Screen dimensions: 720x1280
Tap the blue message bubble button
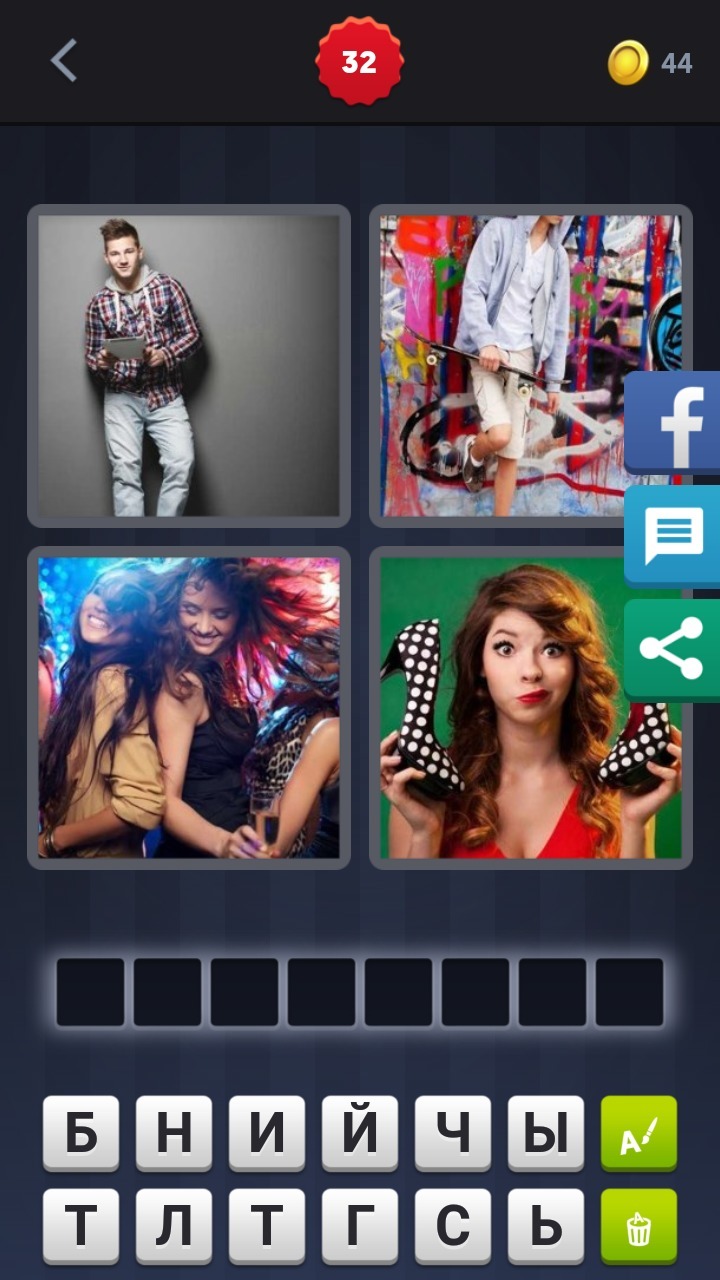point(673,536)
